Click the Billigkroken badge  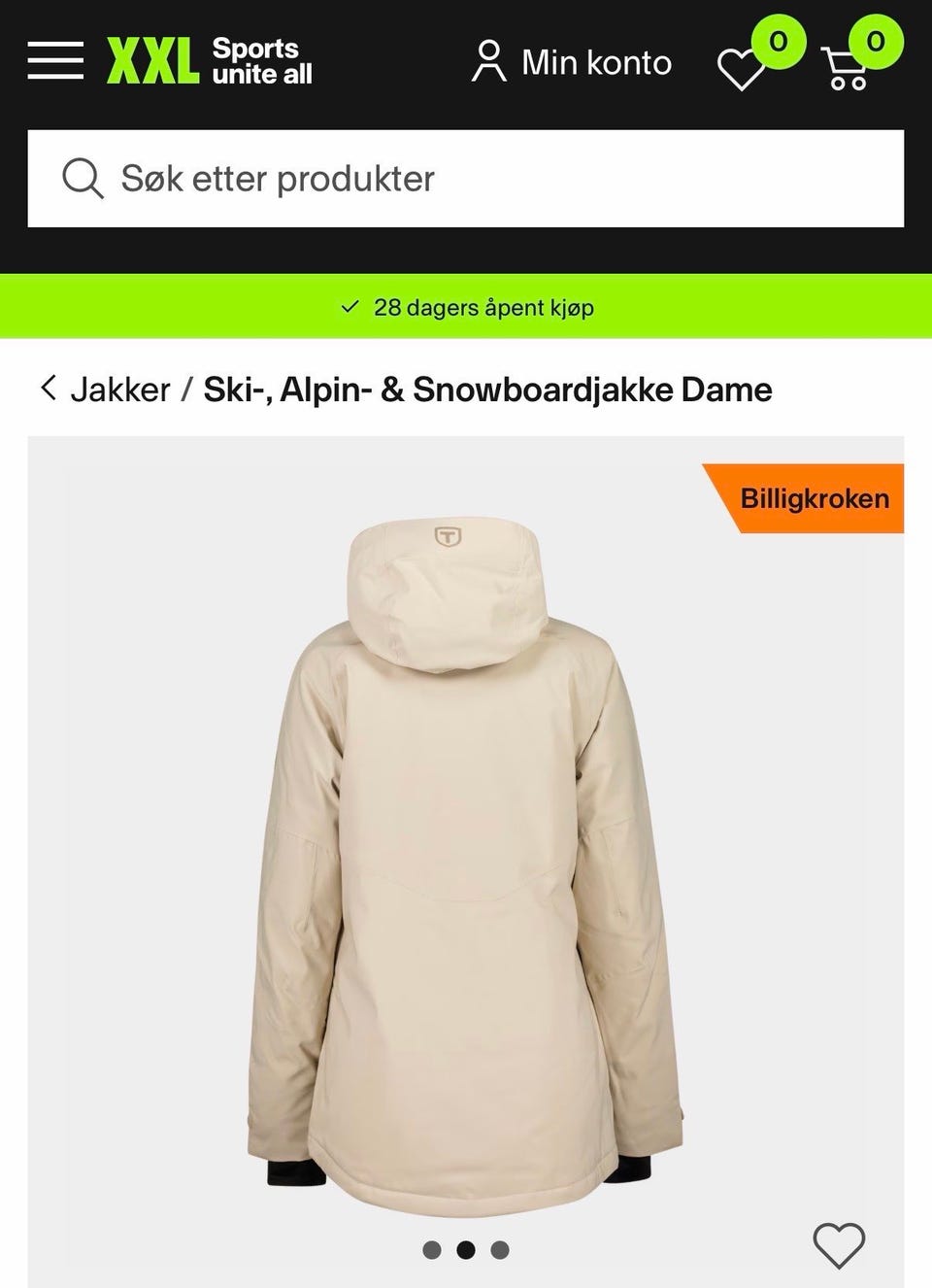click(815, 498)
